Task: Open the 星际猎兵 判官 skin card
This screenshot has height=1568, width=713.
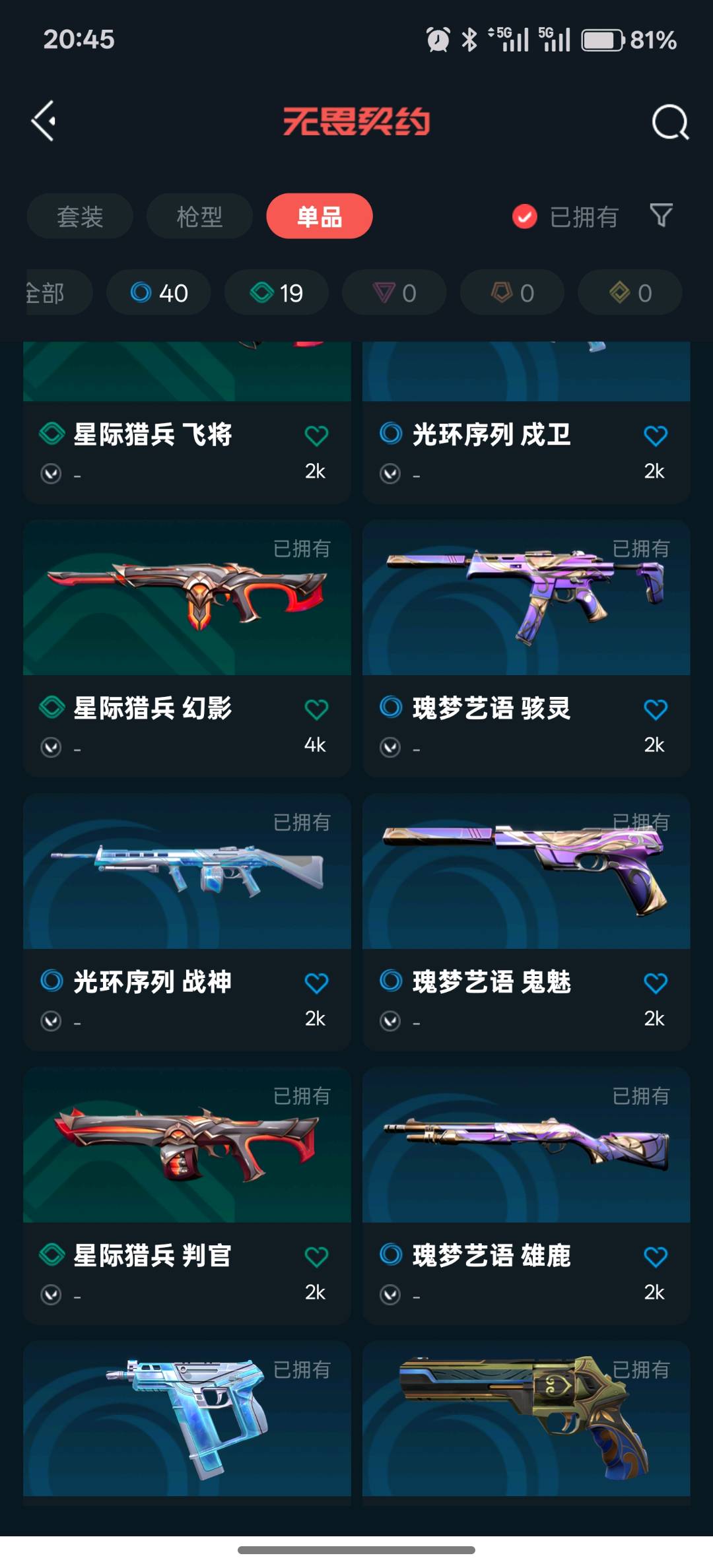Action: tap(187, 1195)
